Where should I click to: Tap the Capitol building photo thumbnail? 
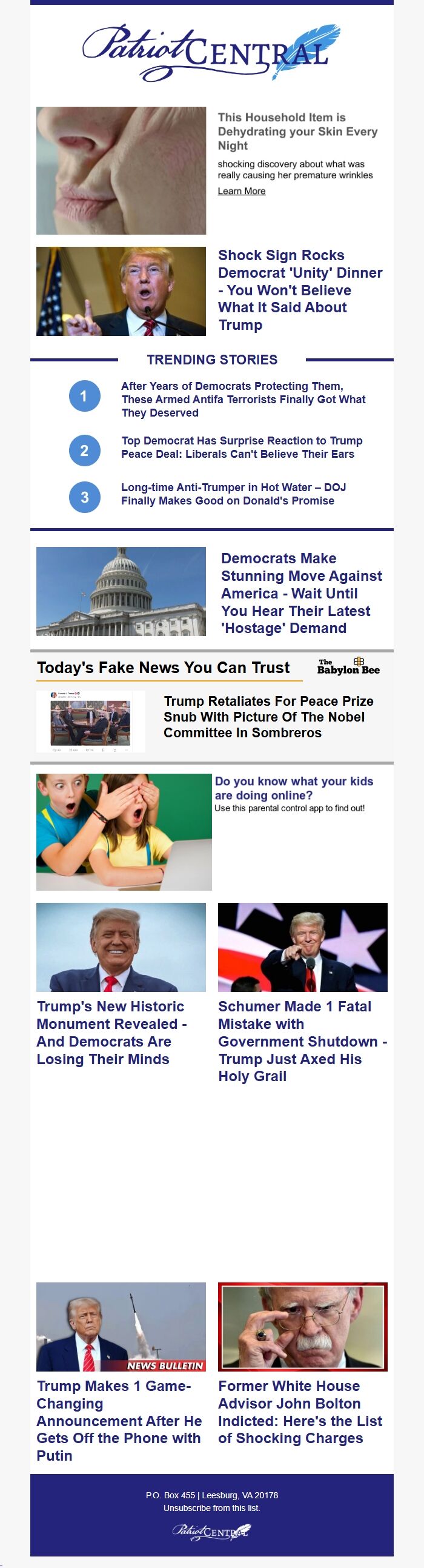click(x=121, y=591)
